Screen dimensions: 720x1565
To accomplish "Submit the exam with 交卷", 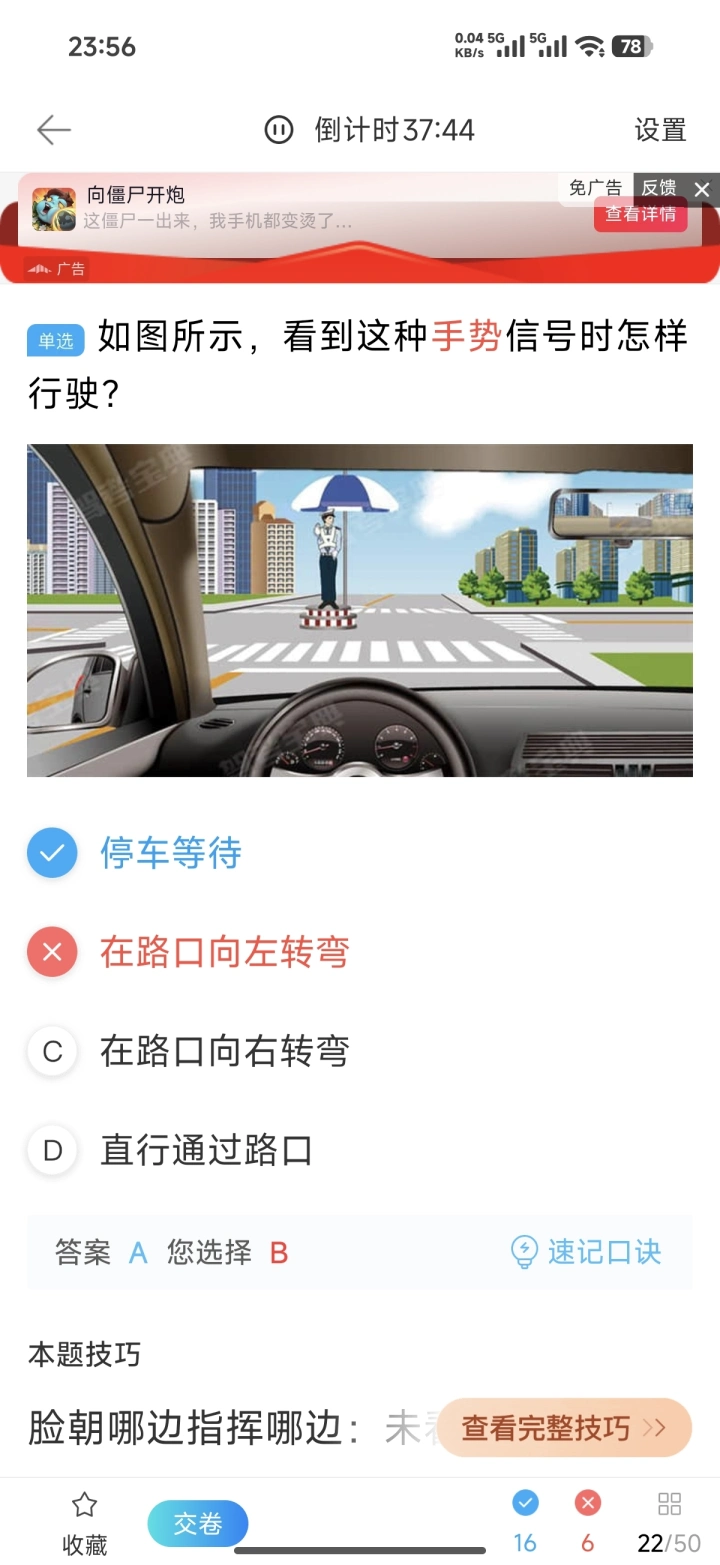I will [x=198, y=1523].
